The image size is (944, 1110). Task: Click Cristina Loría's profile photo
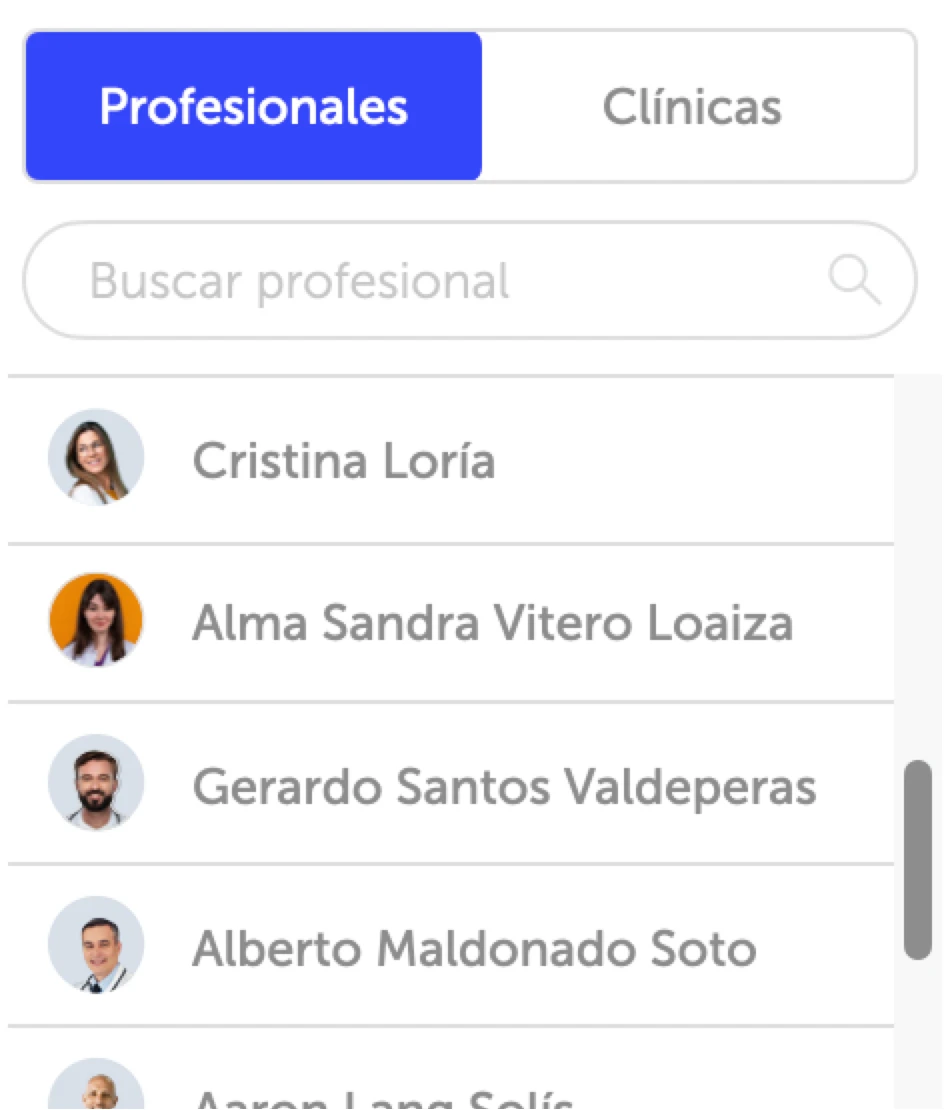coord(96,456)
